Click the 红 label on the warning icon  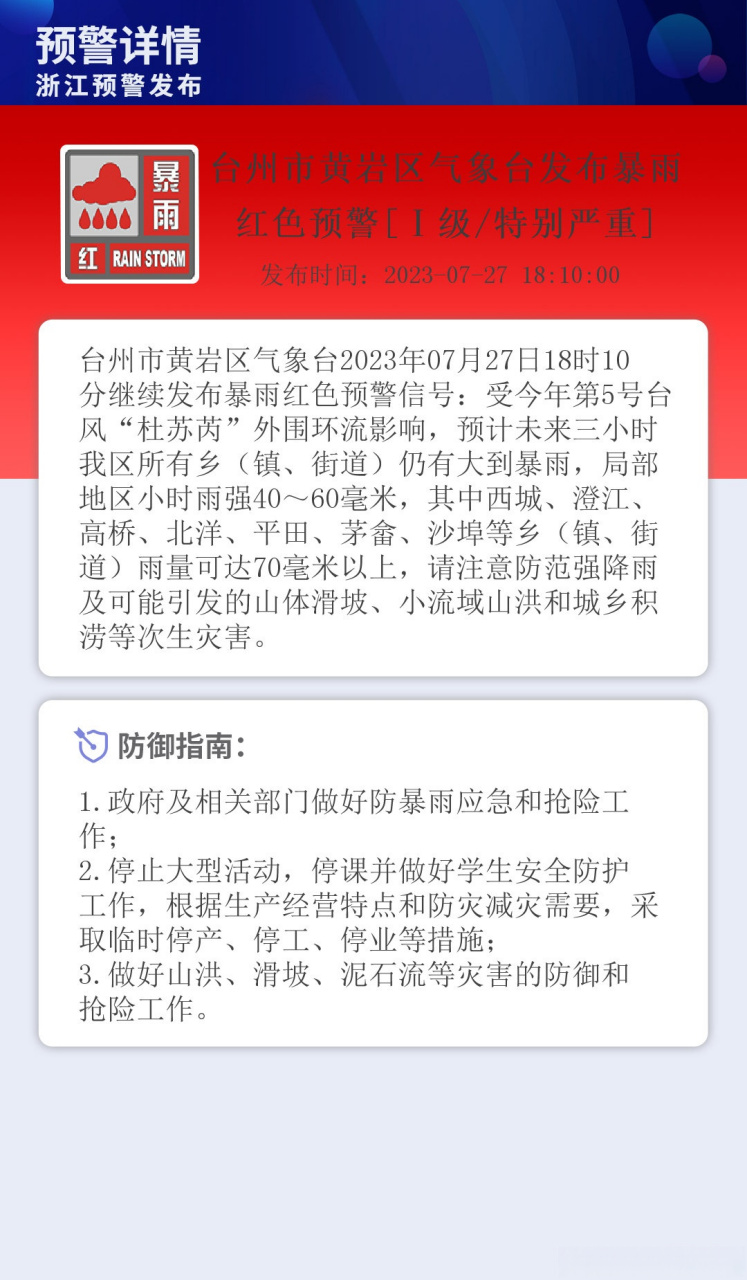click(x=86, y=258)
